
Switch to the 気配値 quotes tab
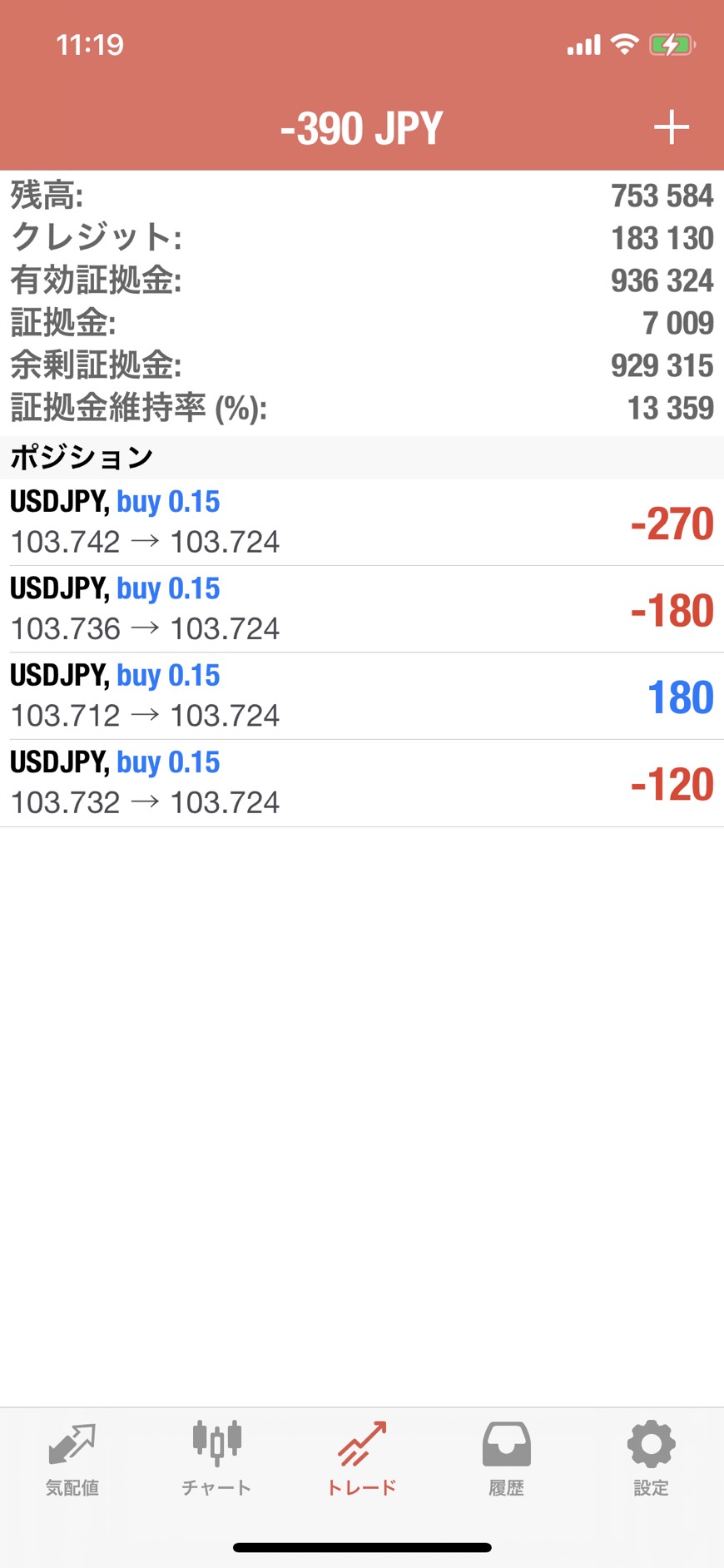[72, 1460]
